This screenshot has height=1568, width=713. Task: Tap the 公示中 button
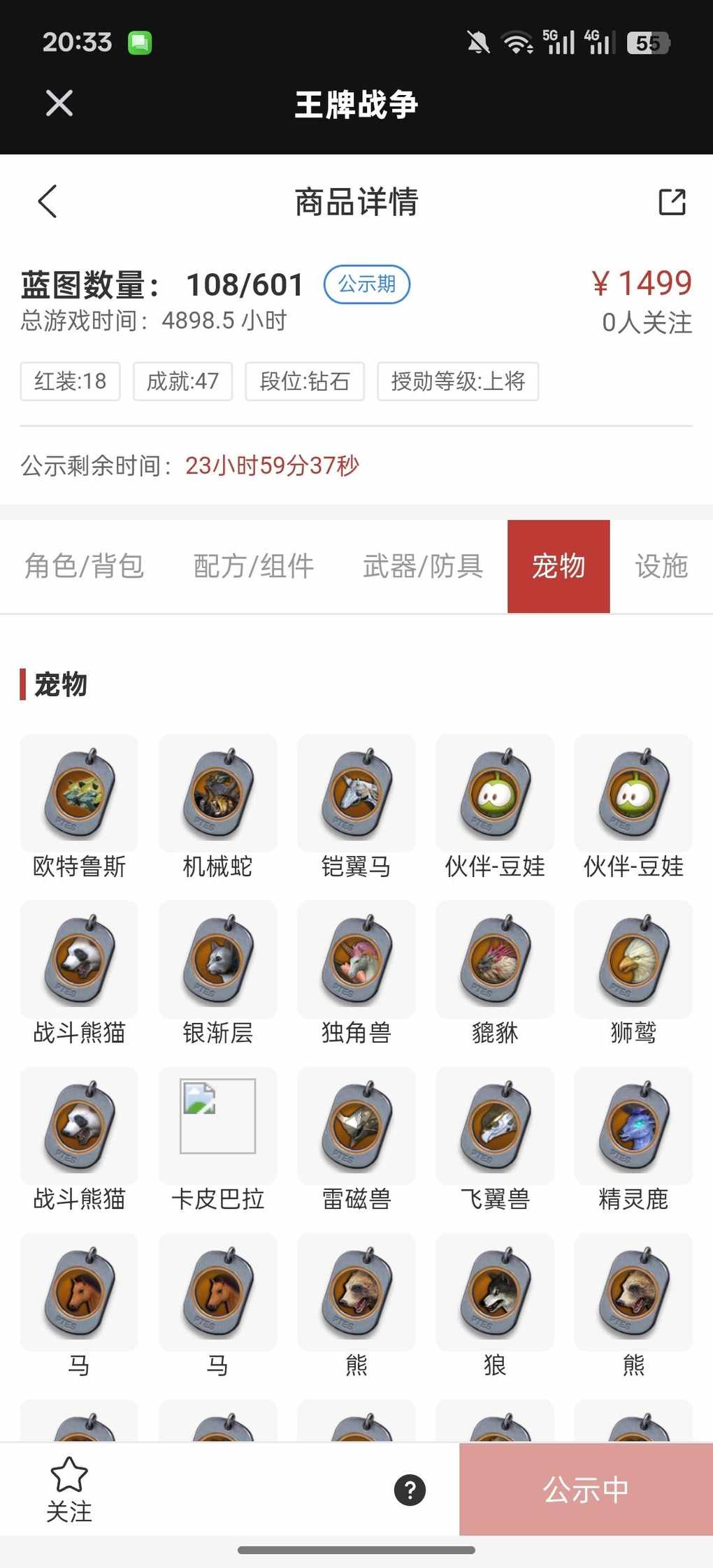pyautogui.click(x=586, y=1490)
